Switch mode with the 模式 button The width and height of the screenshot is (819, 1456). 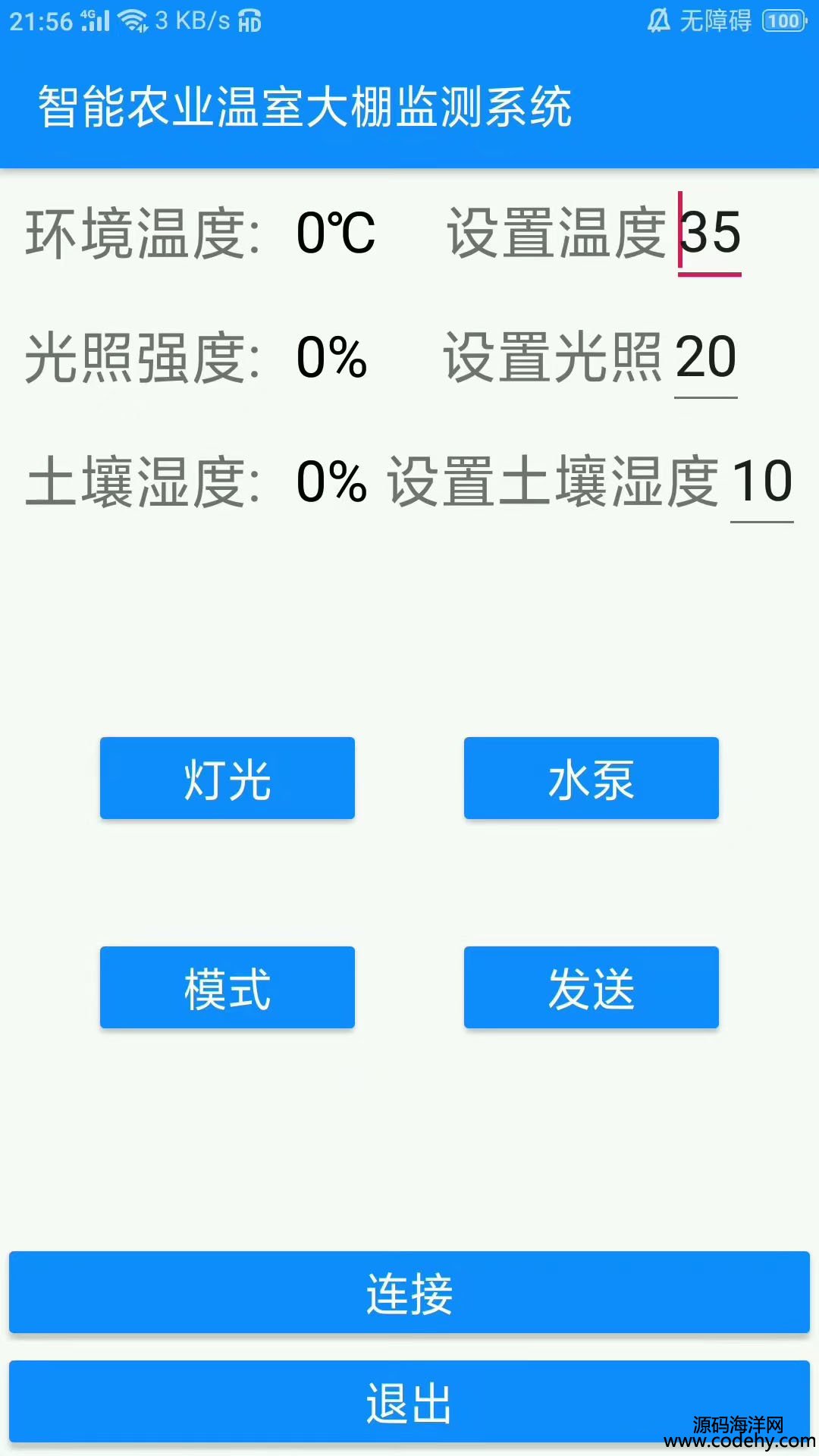tap(227, 987)
